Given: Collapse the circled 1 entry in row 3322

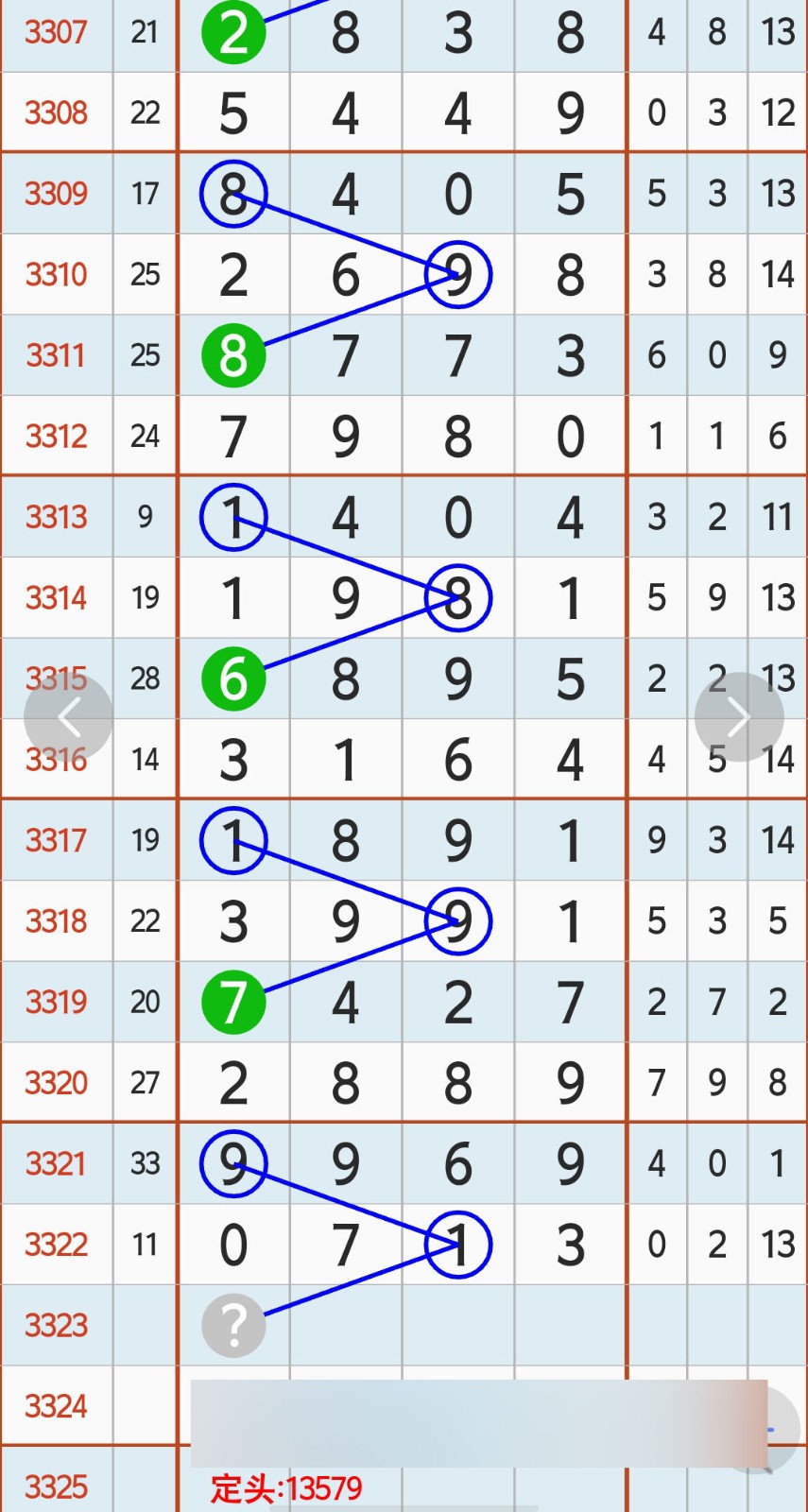Looking at the screenshot, I should pyautogui.click(x=457, y=1246).
